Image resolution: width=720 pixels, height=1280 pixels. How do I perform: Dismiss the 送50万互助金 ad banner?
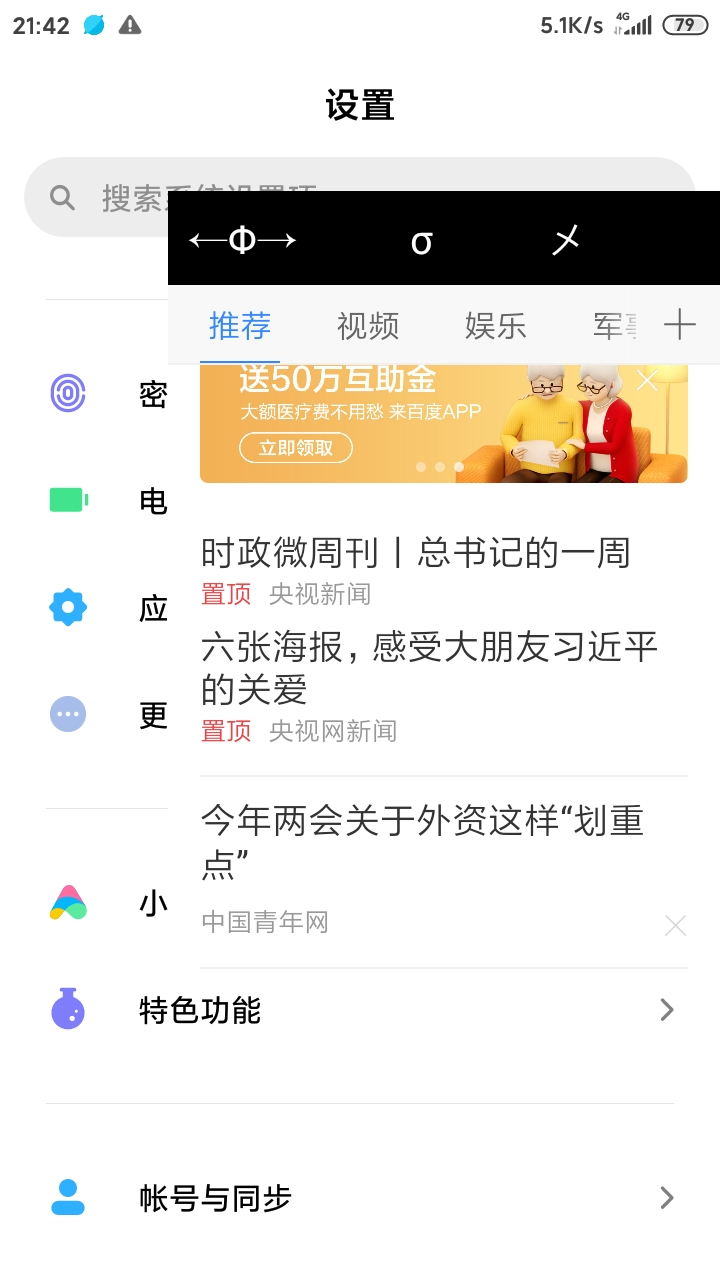pyautogui.click(x=646, y=380)
